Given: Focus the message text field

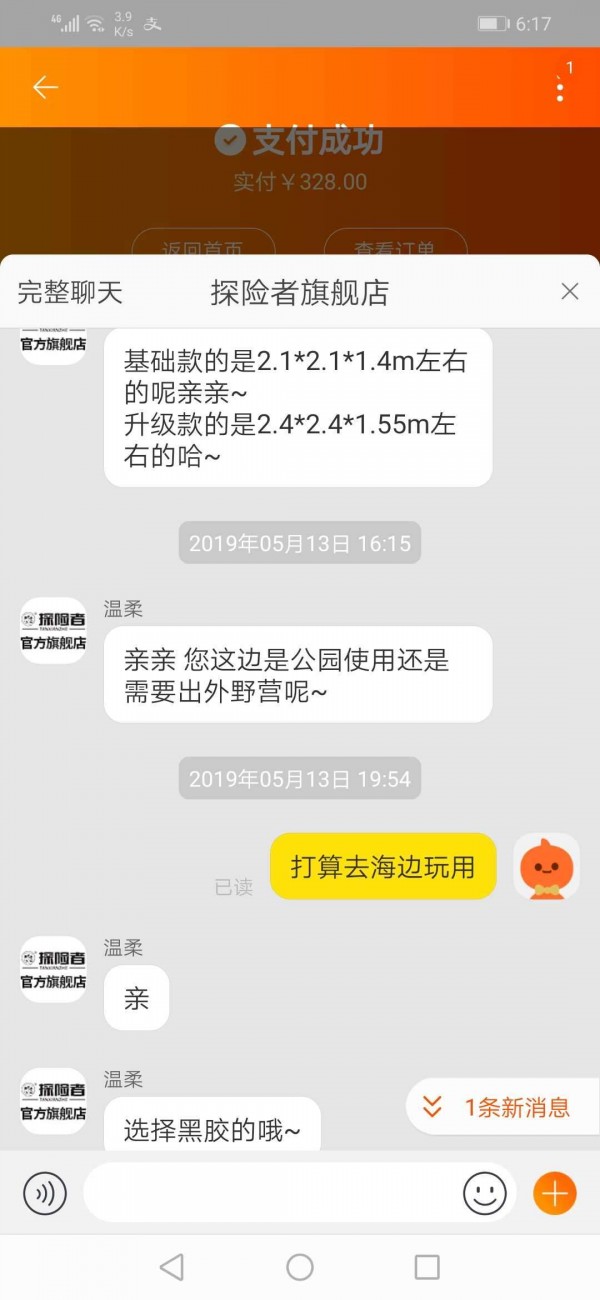Looking at the screenshot, I should click(270, 1193).
